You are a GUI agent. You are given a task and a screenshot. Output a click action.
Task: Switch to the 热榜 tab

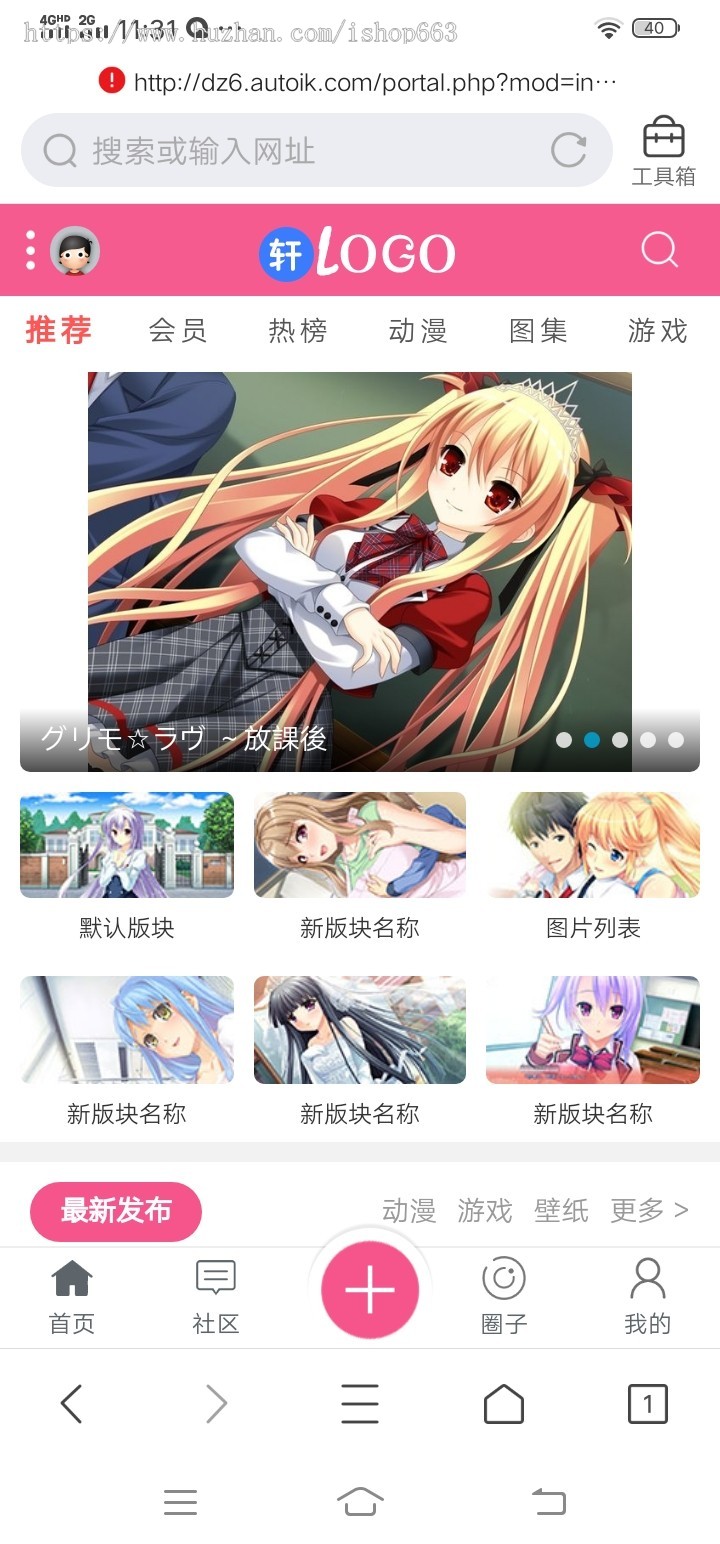tap(298, 331)
